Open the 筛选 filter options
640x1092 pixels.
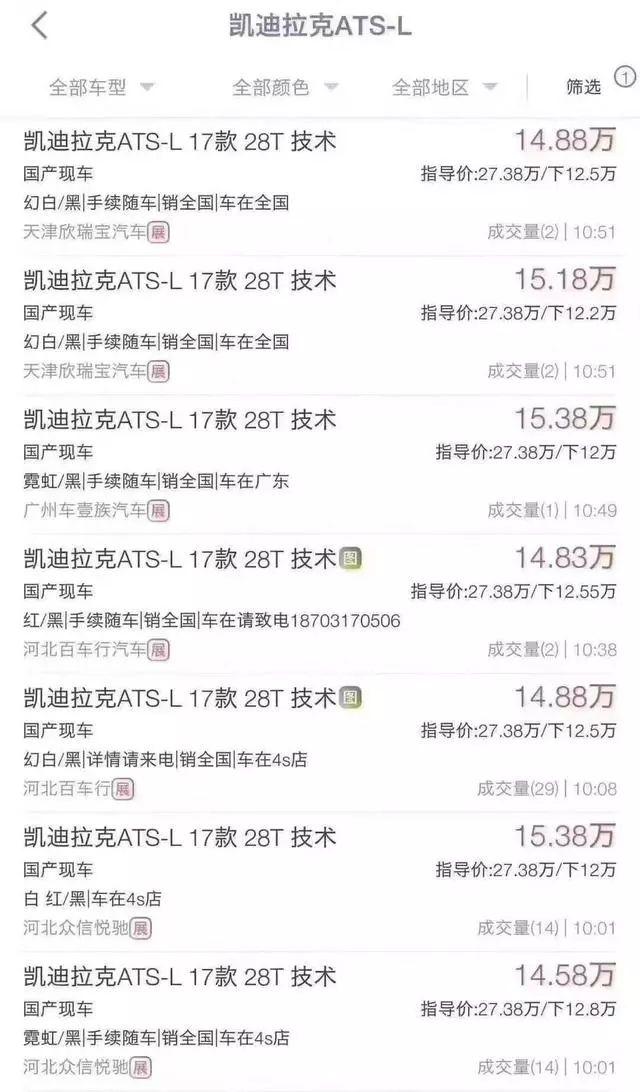pyautogui.click(x=584, y=87)
